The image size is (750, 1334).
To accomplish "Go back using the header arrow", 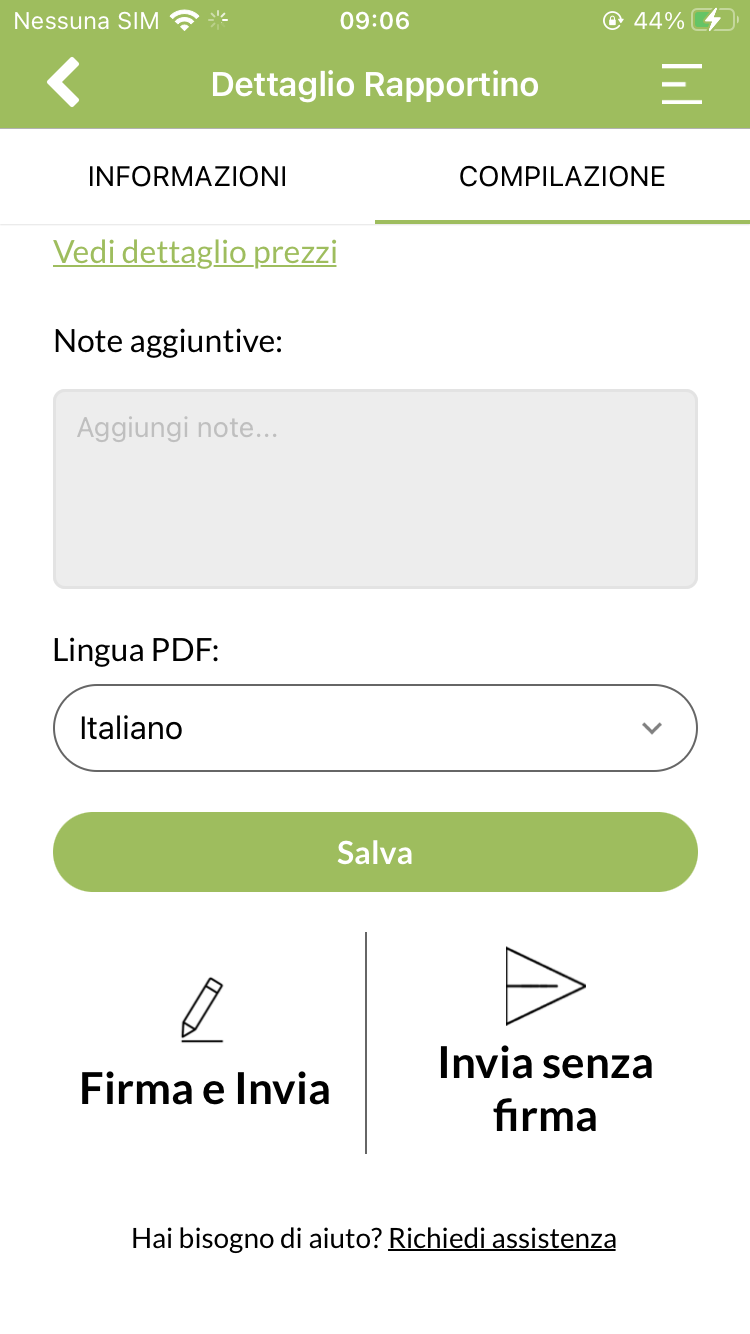I will pyautogui.click(x=63, y=83).
